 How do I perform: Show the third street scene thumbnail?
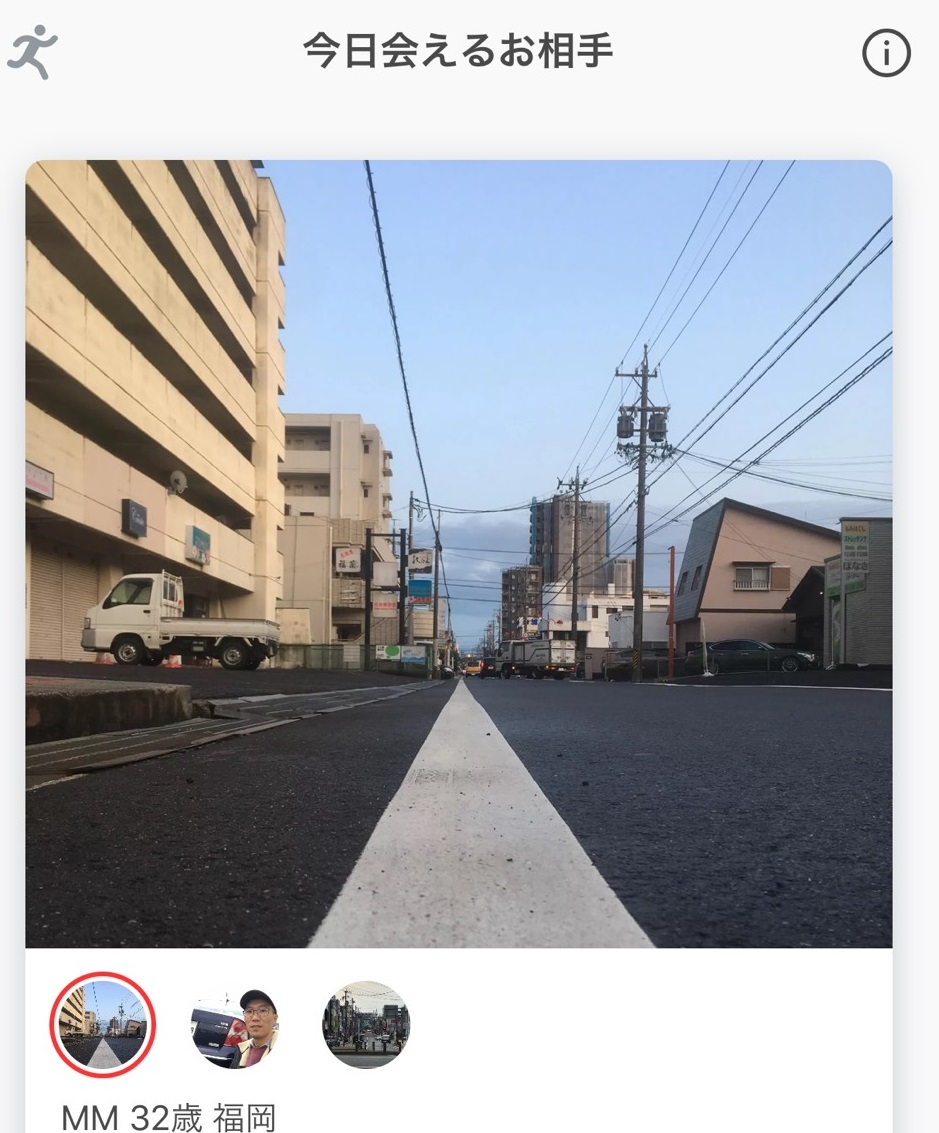(x=366, y=1025)
